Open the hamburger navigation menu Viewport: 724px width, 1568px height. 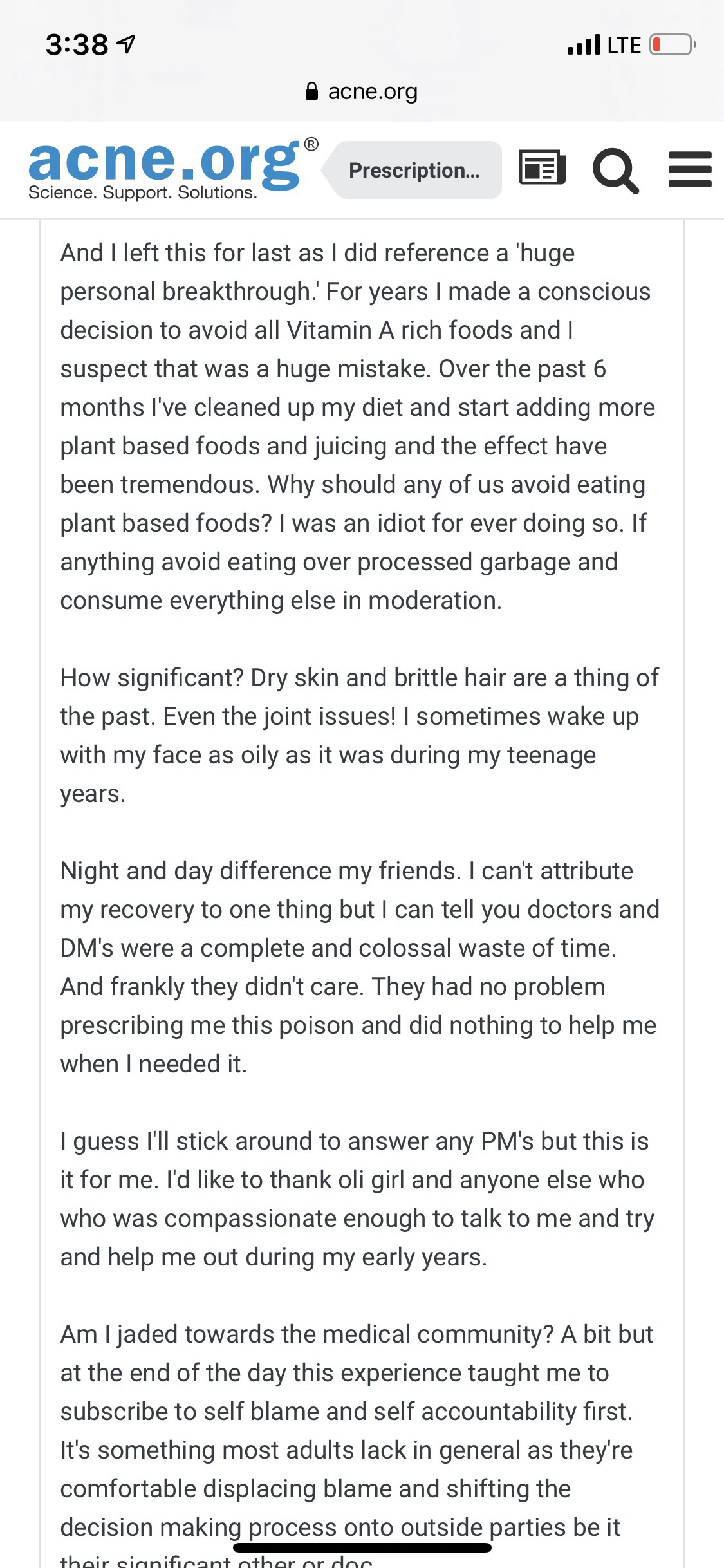coord(691,169)
